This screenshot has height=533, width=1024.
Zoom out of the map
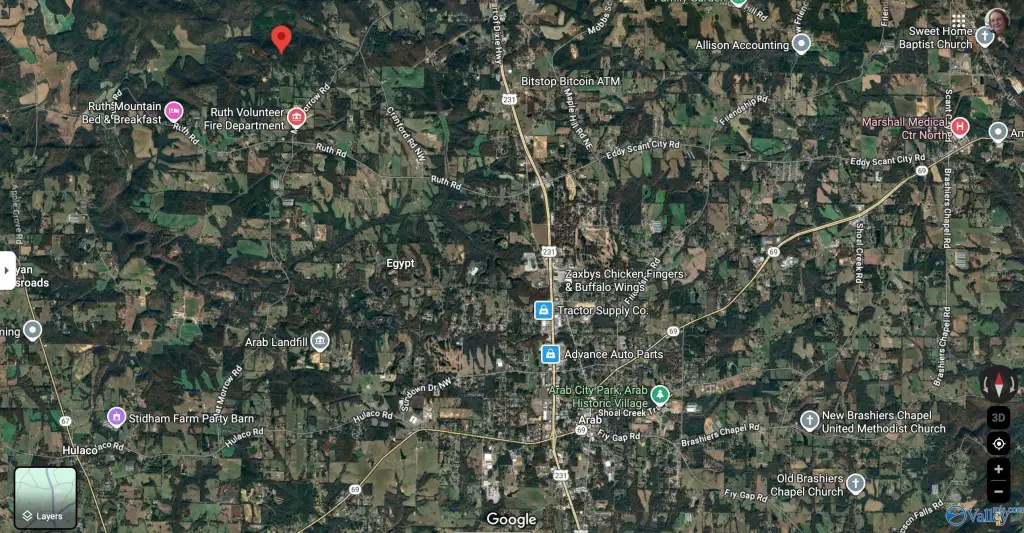(998, 491)
